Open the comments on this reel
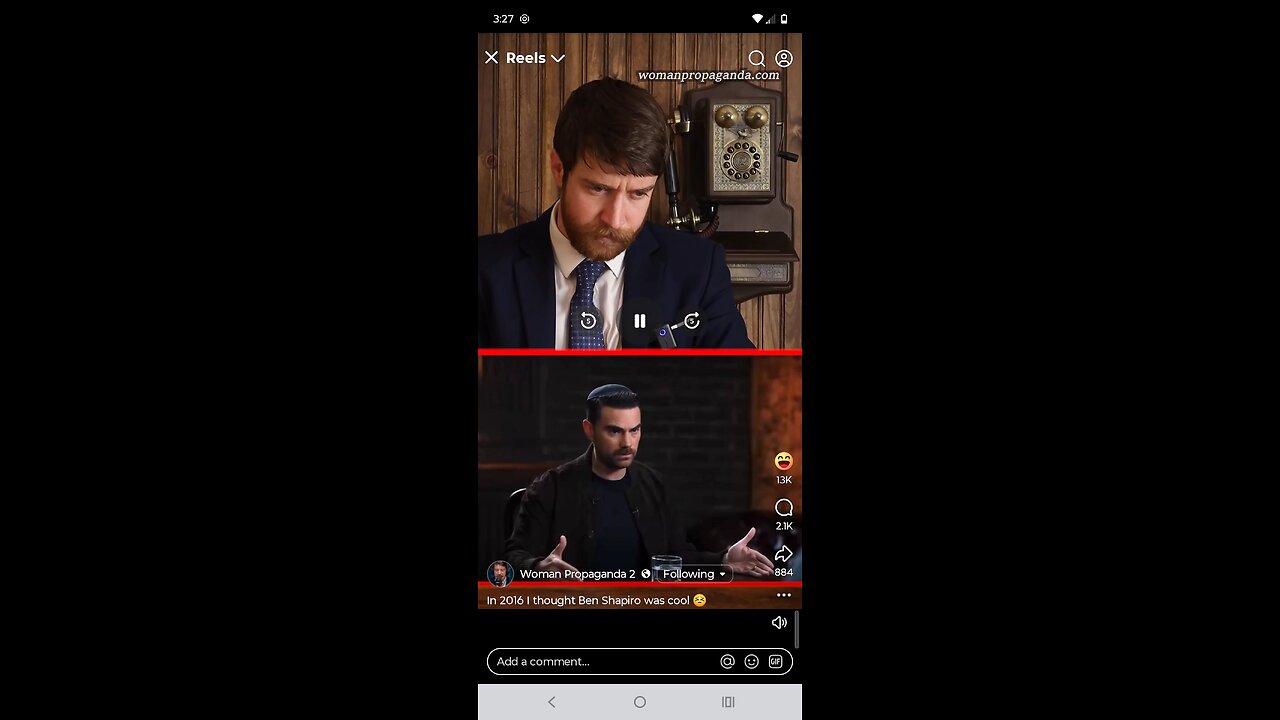Screen dimensions: 1280x720 click(x=784, y=508)
